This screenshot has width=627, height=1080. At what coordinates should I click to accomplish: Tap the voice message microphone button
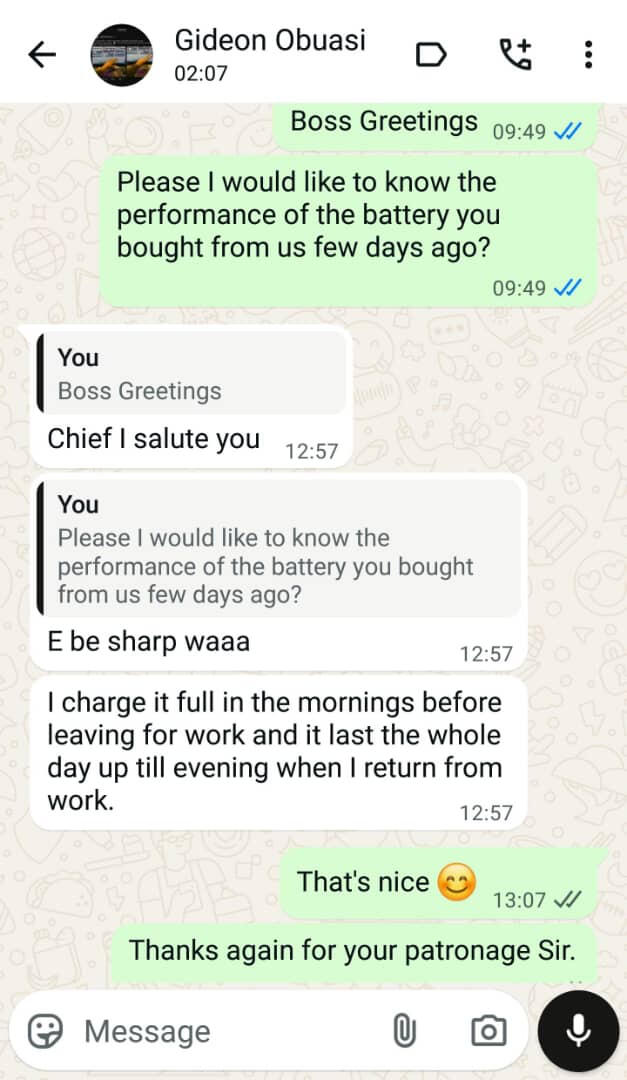[x=578, y=1031]
